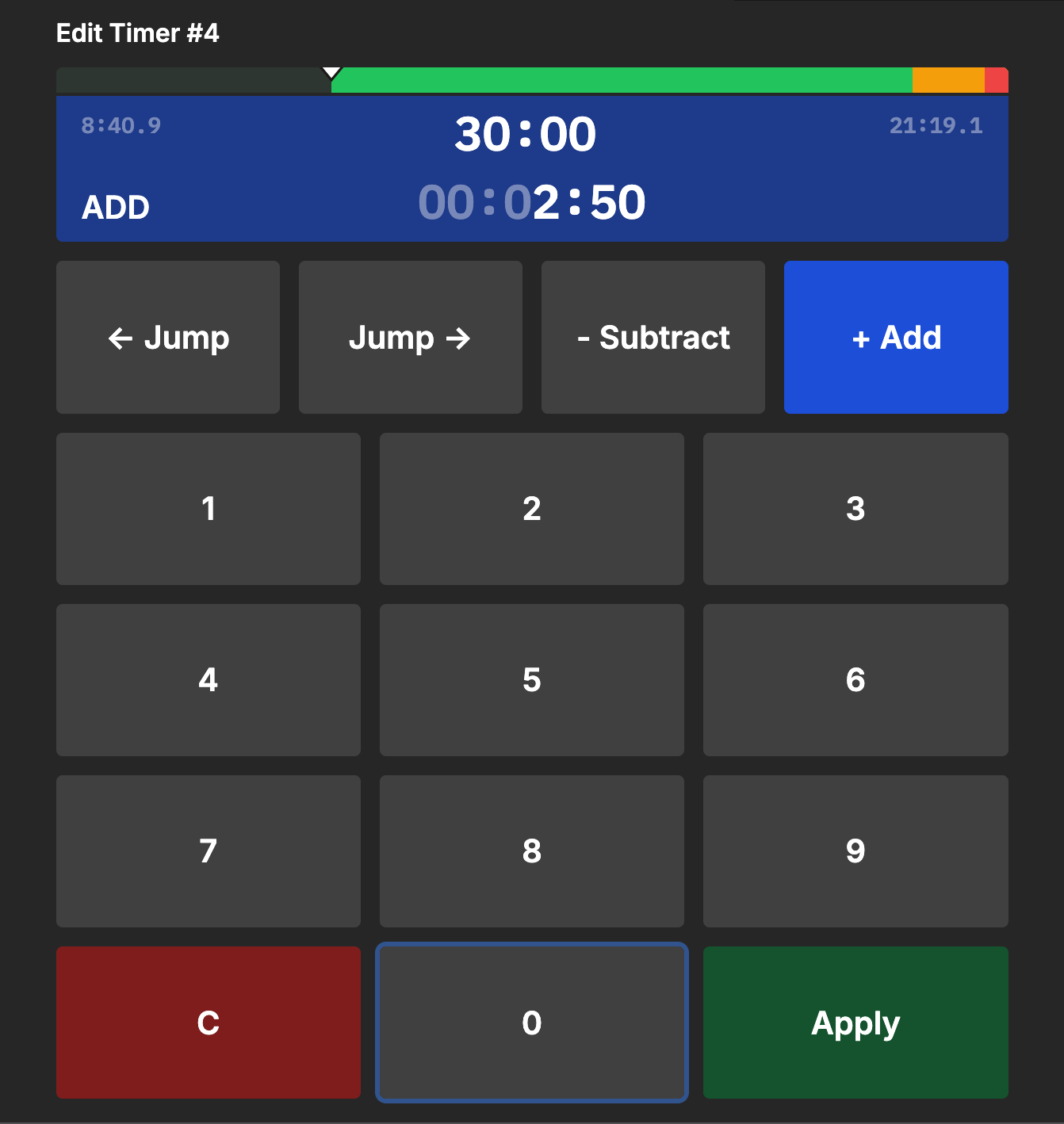This screenshot has width=1064, height=1124.
Task: Enter digit 3 on keypad
Action: point(855,509)
